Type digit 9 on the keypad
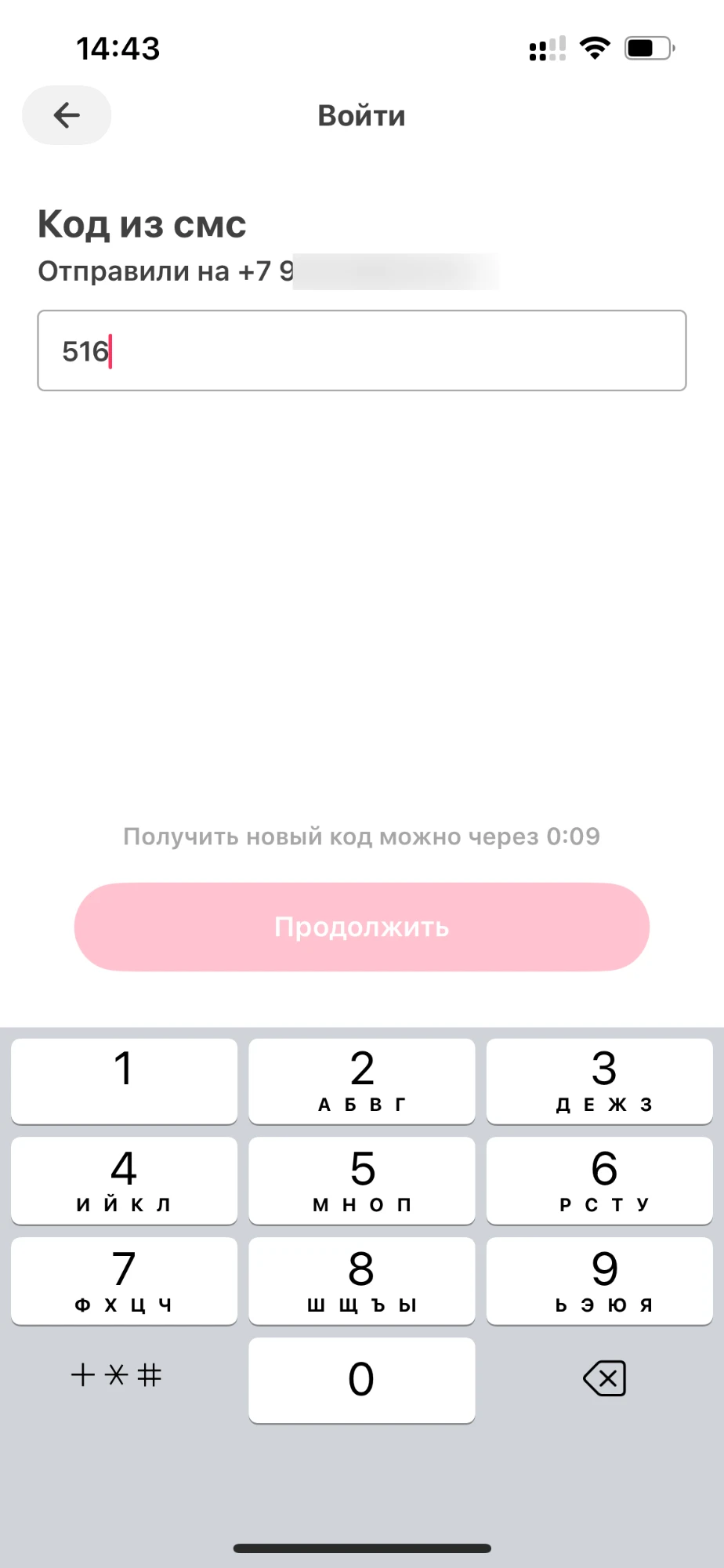The image size is (724, 1568). (x=599, y=1280)
